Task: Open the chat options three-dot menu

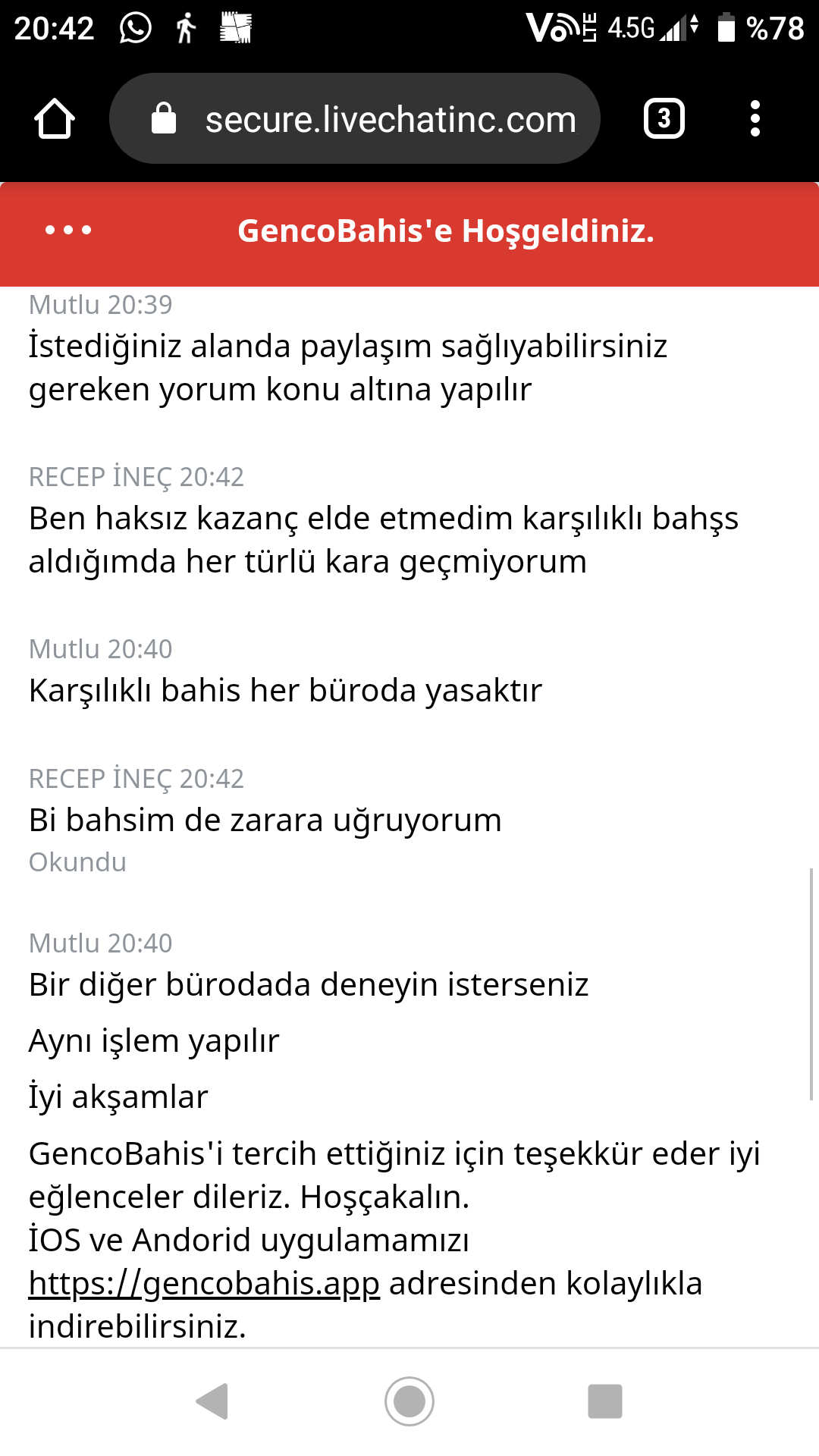Action: tap(68, 230)
